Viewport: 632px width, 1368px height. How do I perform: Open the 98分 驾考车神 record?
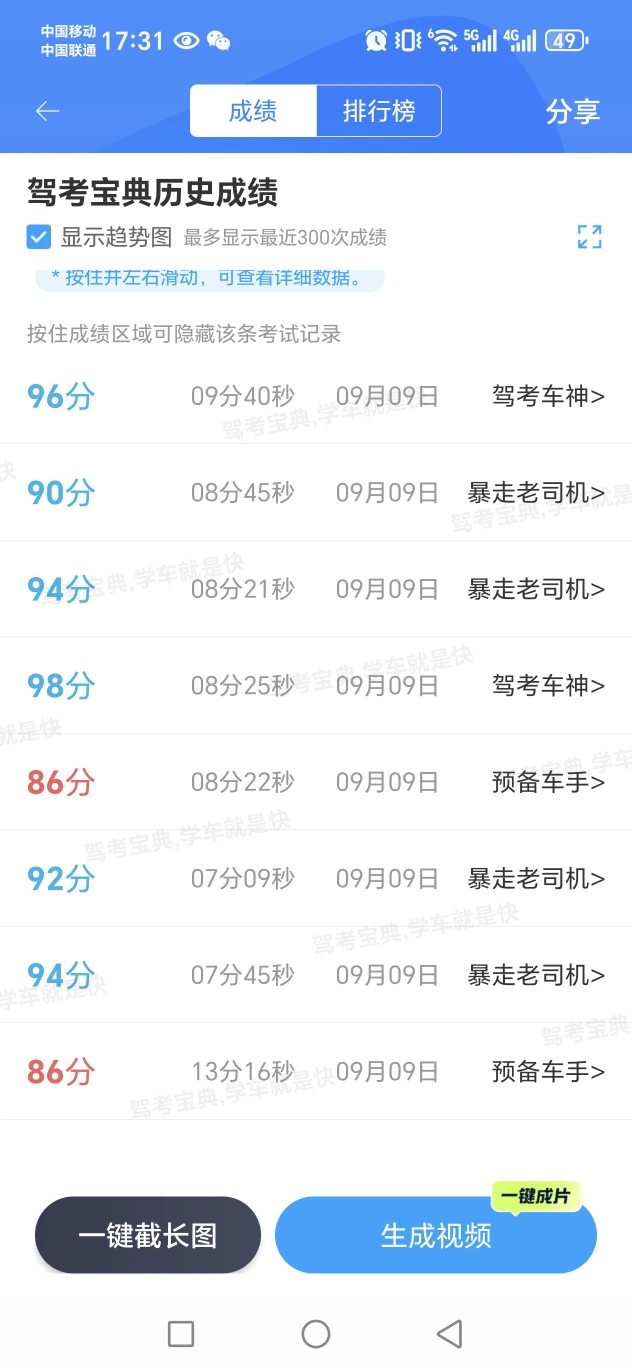(x=316, y=686)
